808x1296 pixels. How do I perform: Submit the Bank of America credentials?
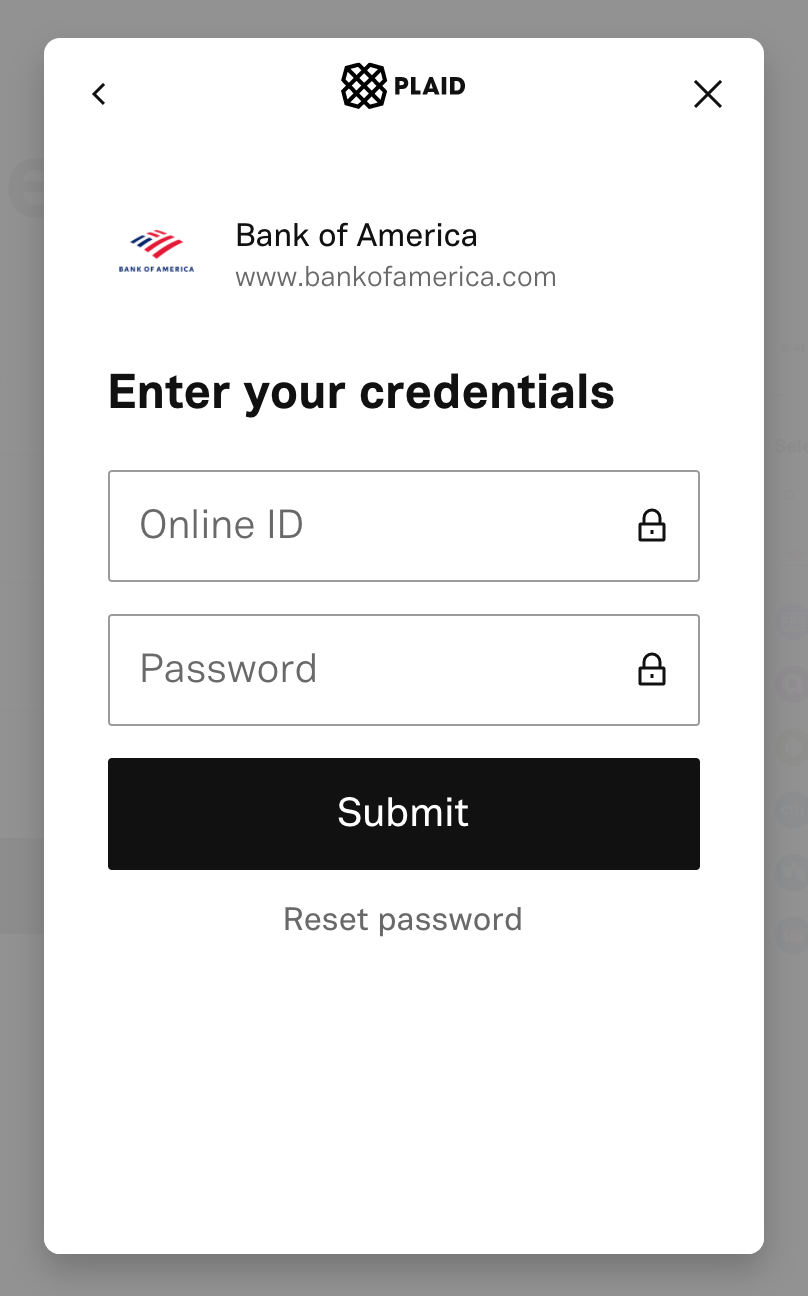point(404,814)
